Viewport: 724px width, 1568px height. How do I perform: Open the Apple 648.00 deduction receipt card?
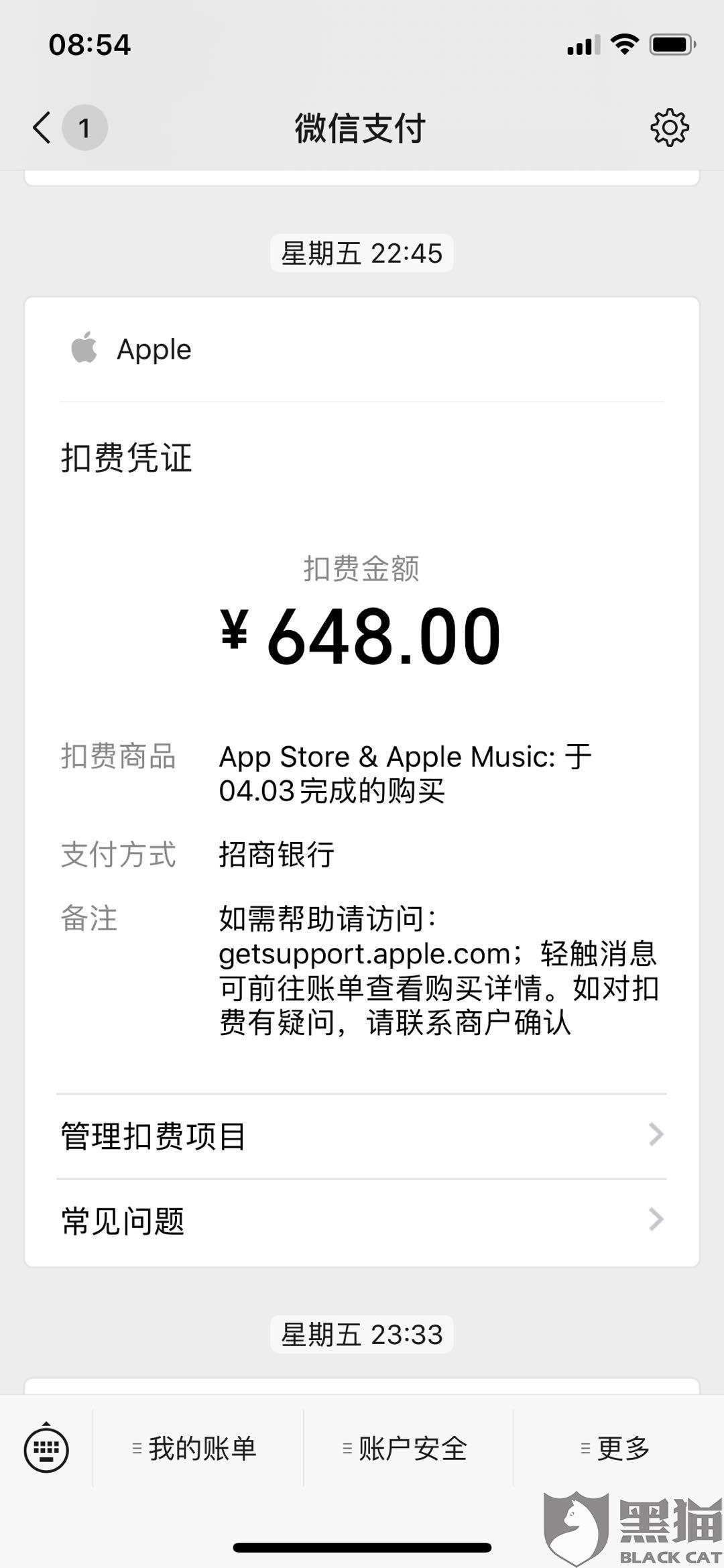(362, 694)
